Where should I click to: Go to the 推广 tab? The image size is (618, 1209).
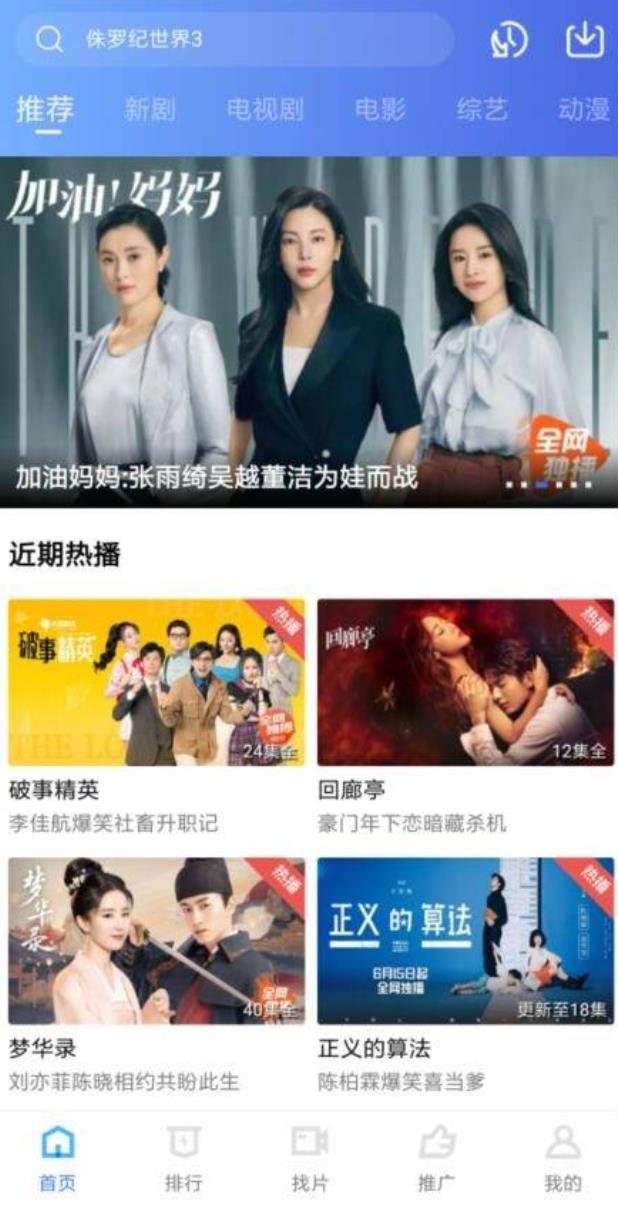[436, 1158]
